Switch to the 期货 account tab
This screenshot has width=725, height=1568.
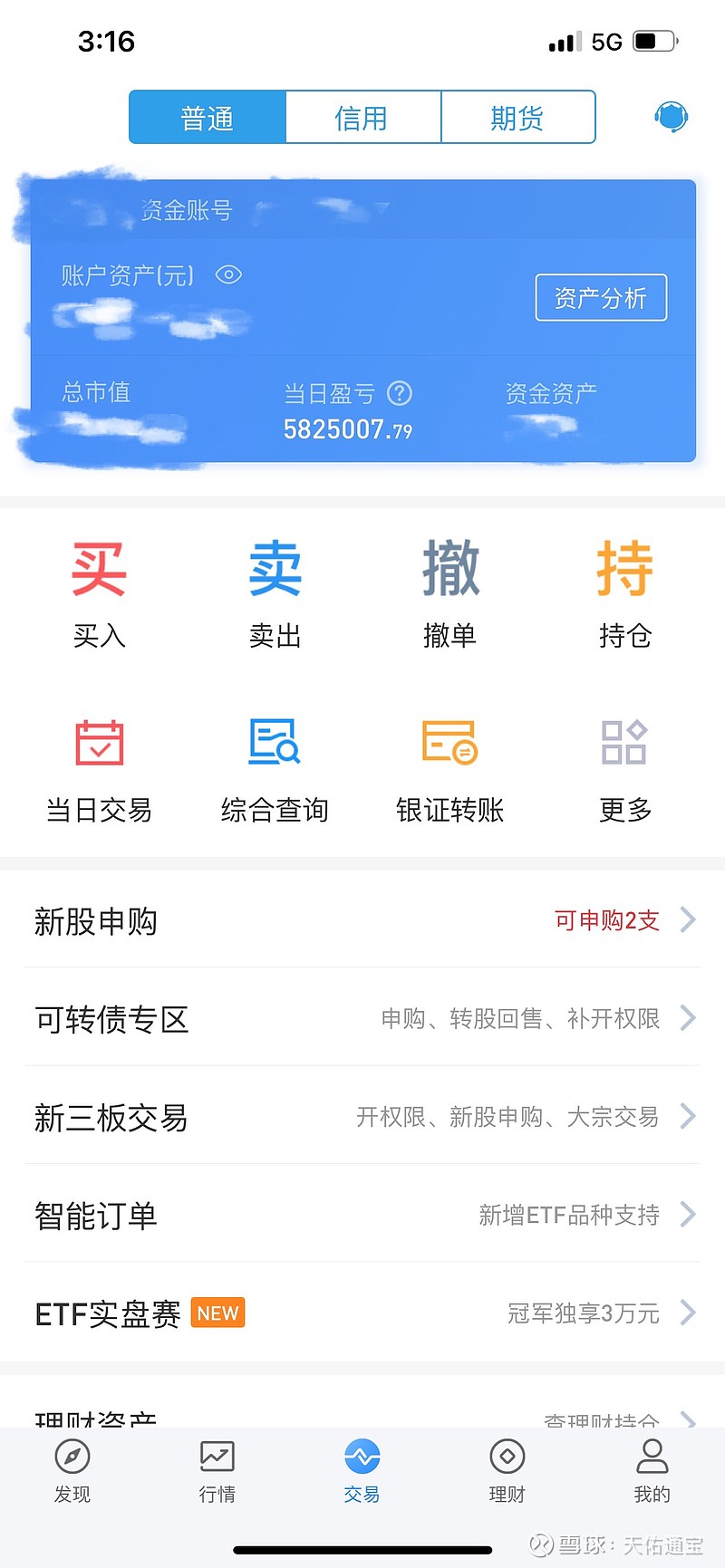[517, 118]
